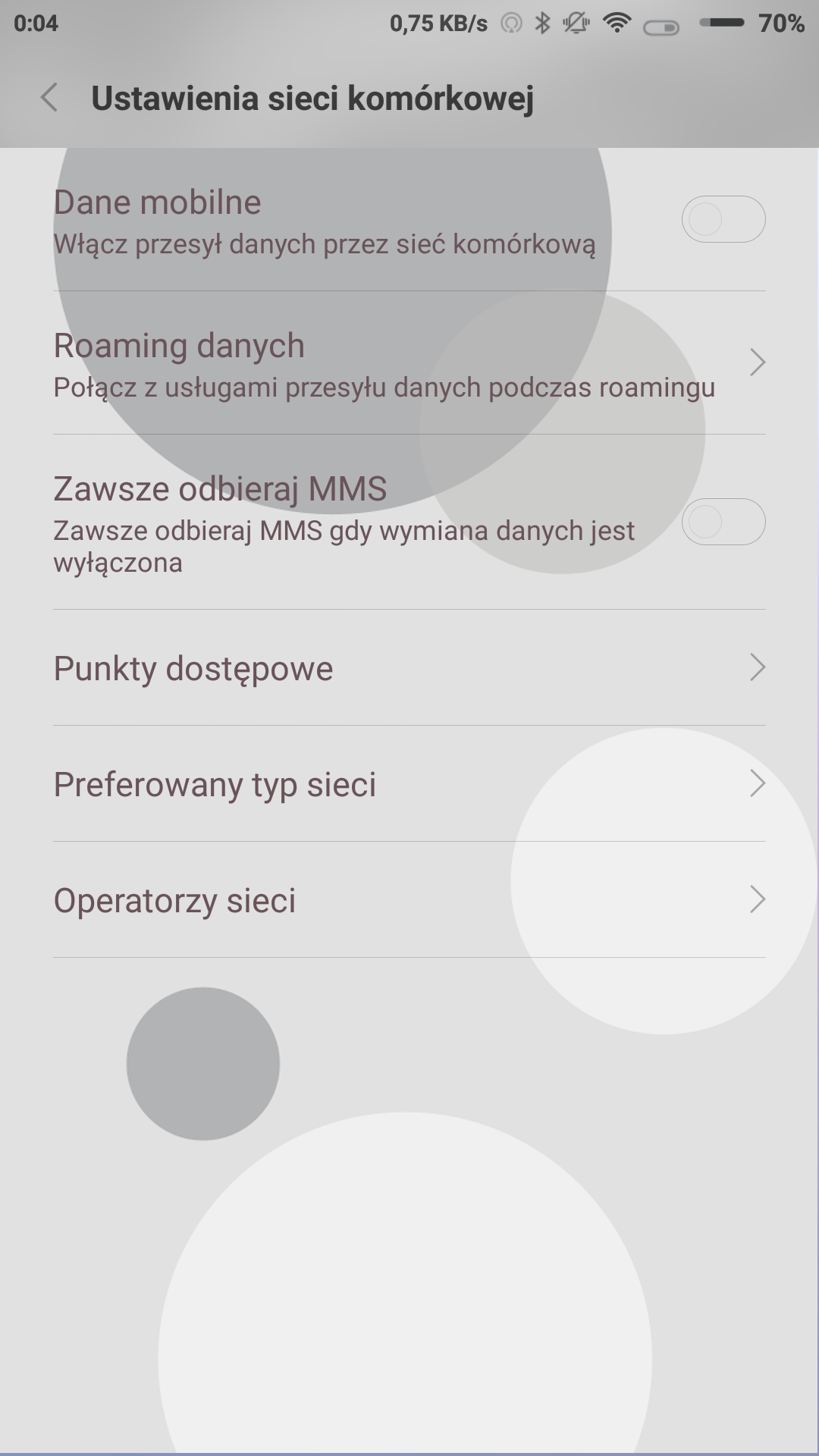
Task: Go back from cellular network settings
Action: click(50, 98)
